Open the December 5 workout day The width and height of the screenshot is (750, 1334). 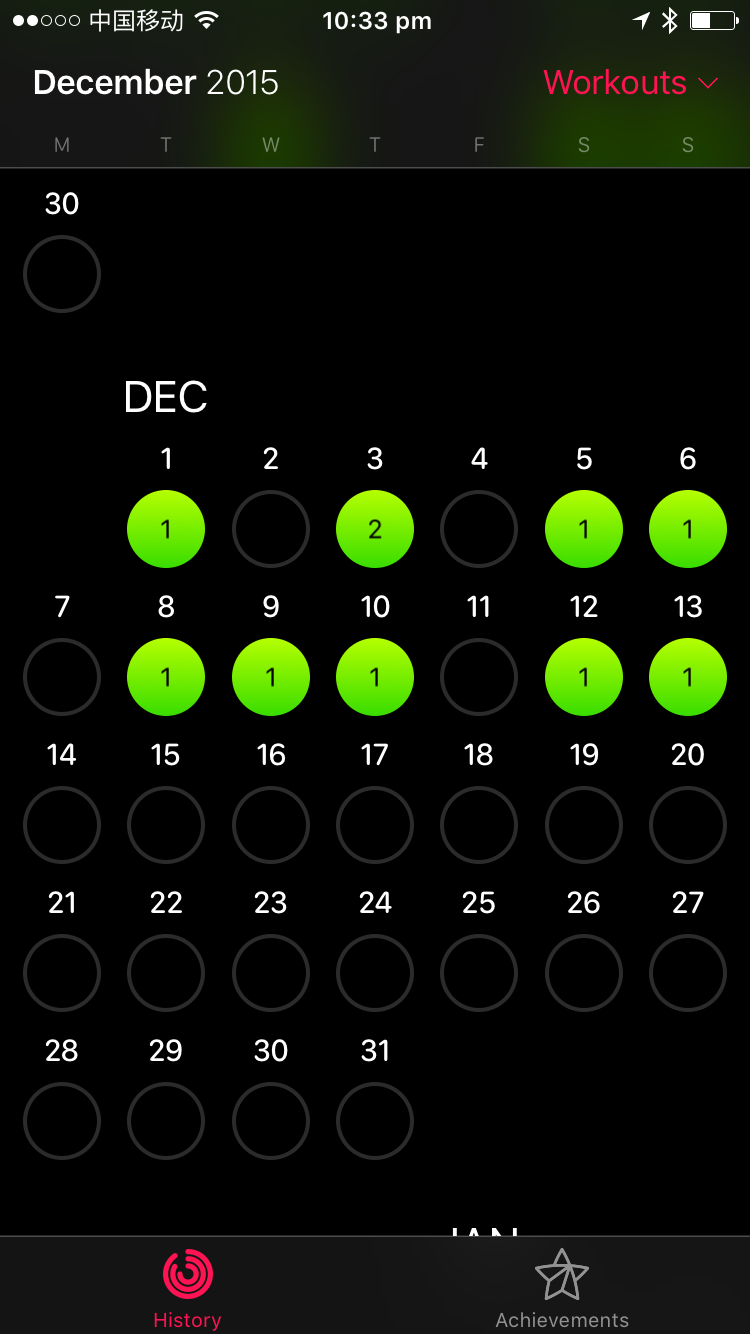(584, 529)
